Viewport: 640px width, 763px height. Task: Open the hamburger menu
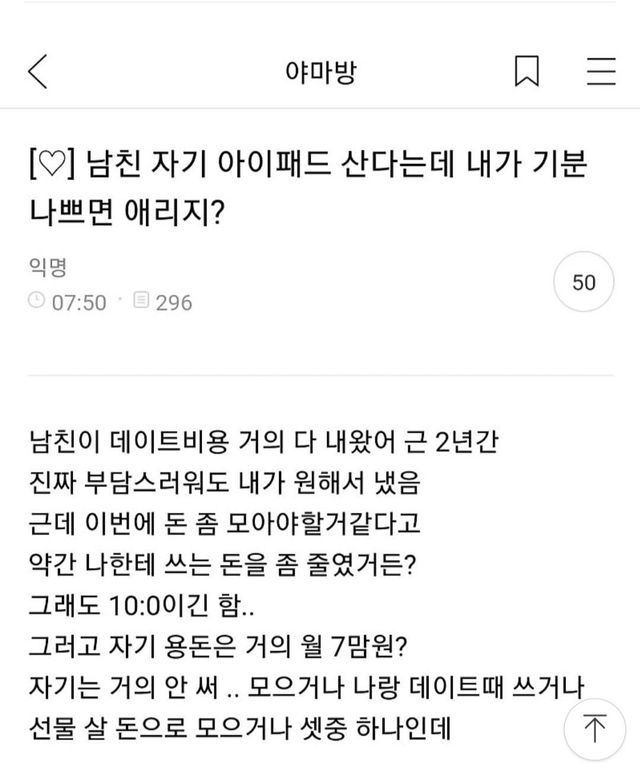[600, 72]
